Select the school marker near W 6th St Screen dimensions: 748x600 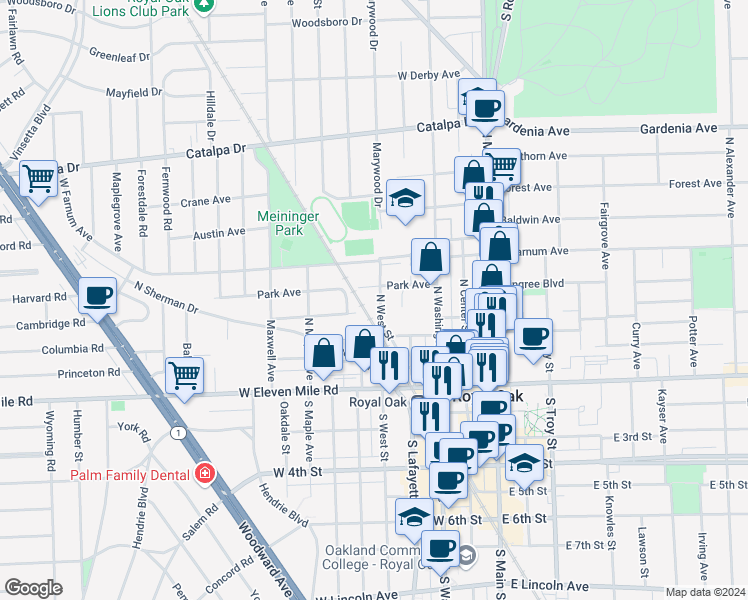tap(414, 516)
